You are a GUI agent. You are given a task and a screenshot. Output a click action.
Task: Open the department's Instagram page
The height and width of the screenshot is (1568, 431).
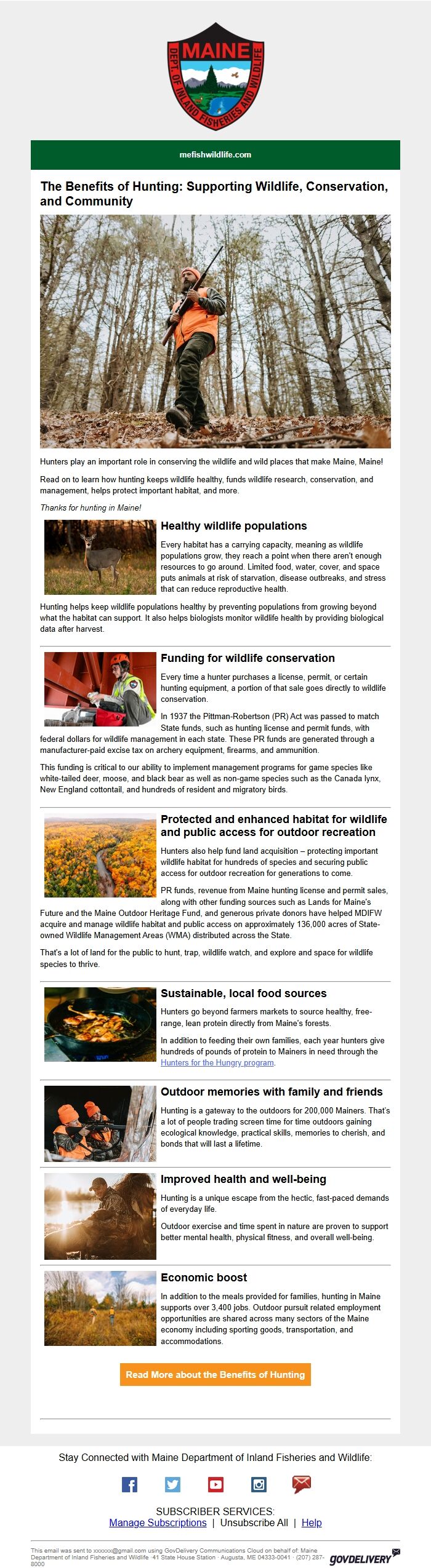tap(259, 1484)
